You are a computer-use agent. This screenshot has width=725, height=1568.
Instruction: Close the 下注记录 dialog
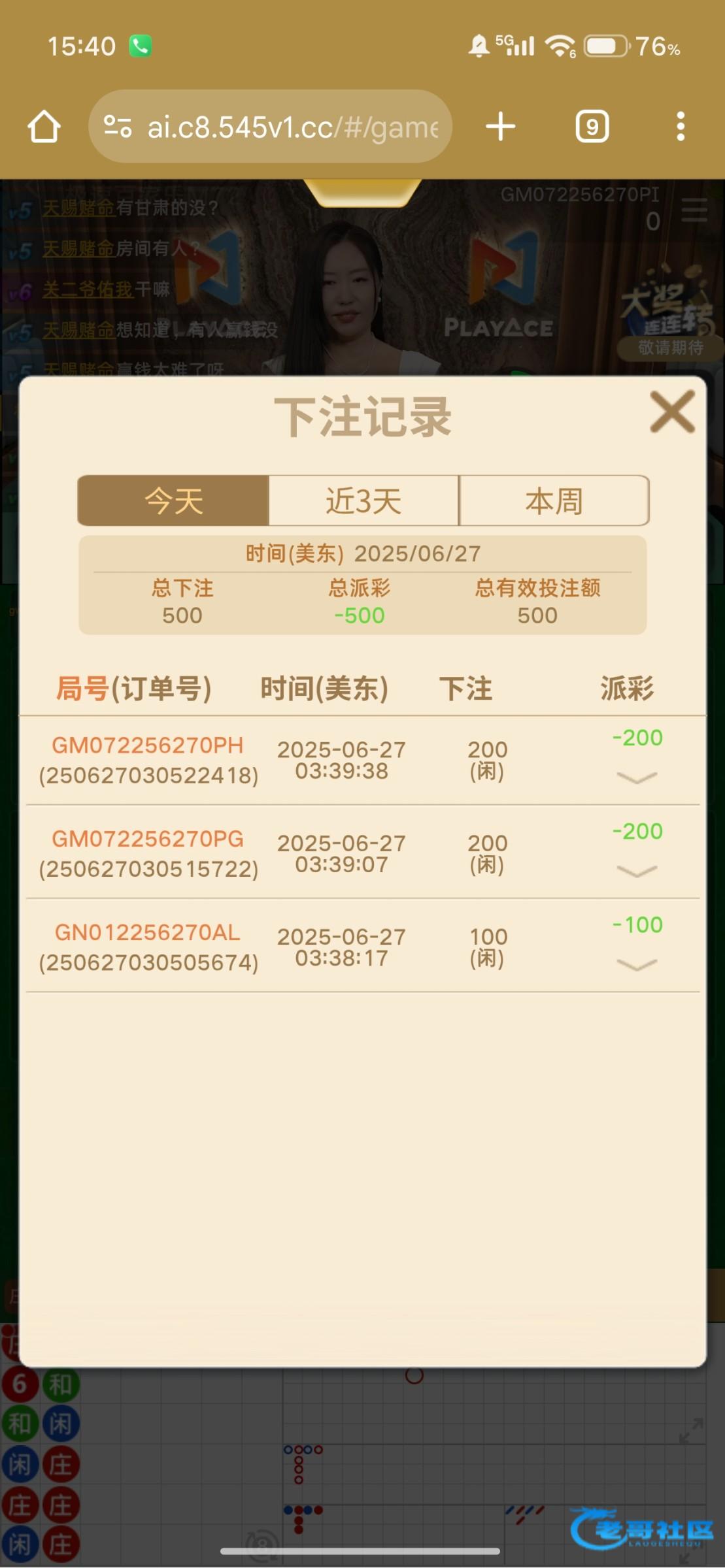coord(672,412)
